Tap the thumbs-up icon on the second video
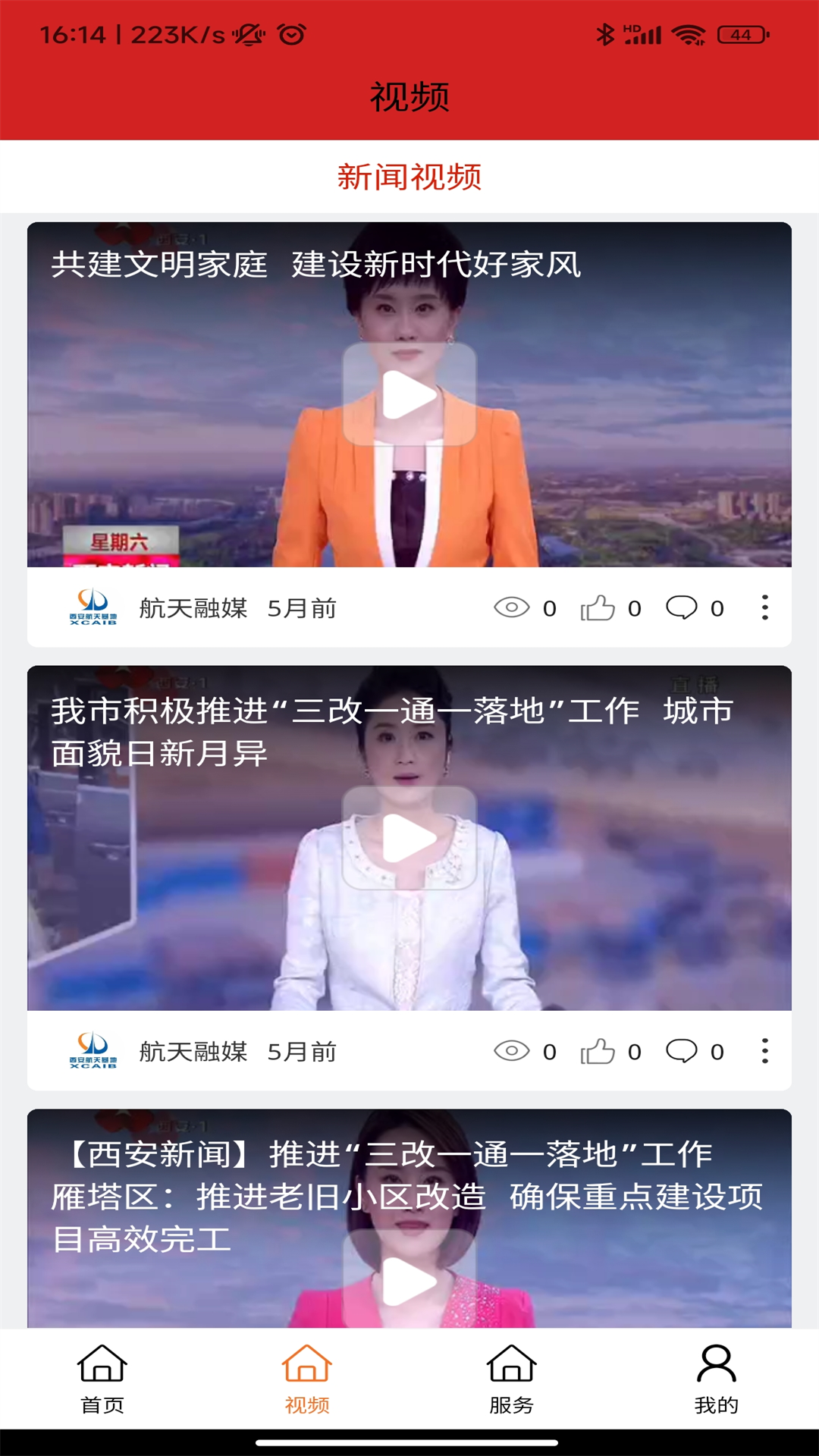This screenshot has width=819, height=1456. click(x=600, y=1052)
